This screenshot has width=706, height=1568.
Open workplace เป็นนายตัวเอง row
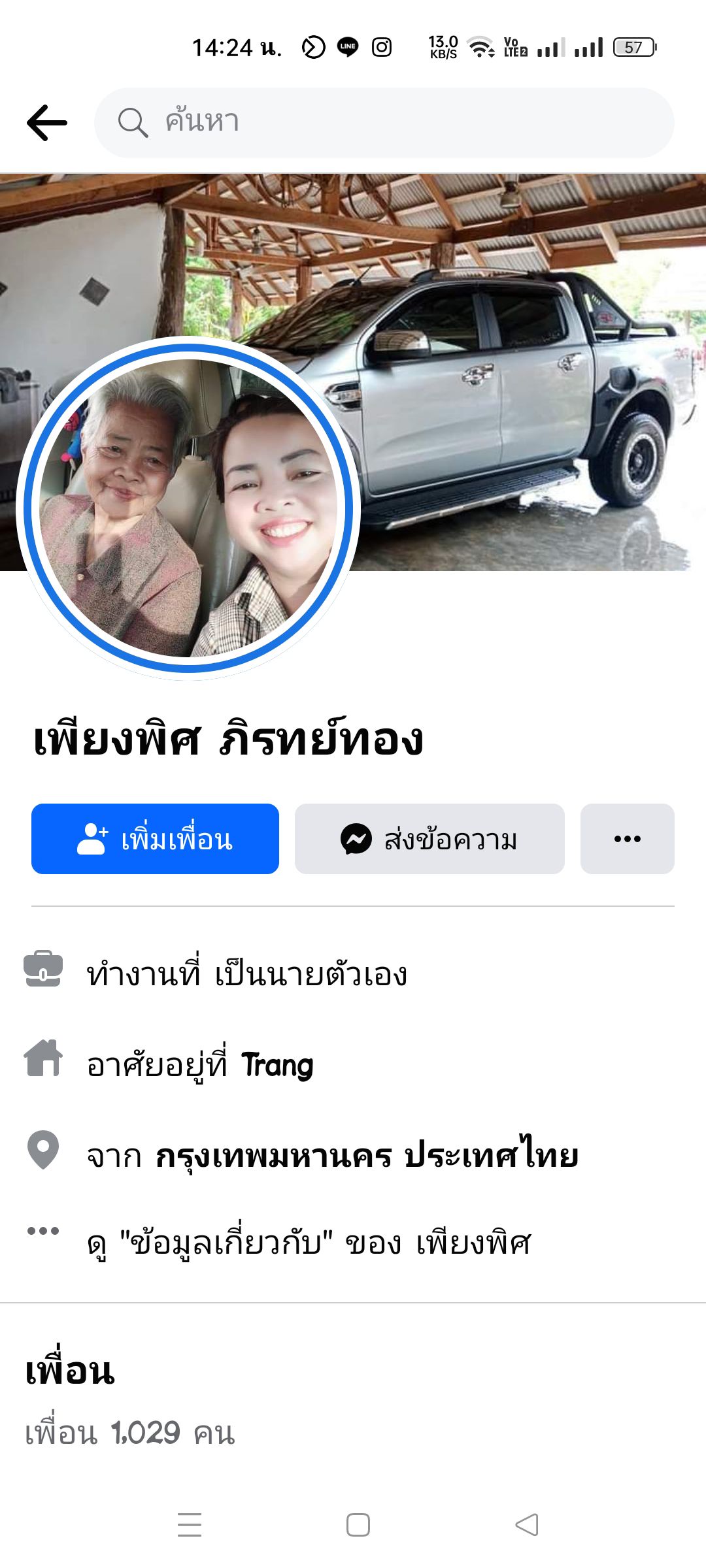pos(247,974)
